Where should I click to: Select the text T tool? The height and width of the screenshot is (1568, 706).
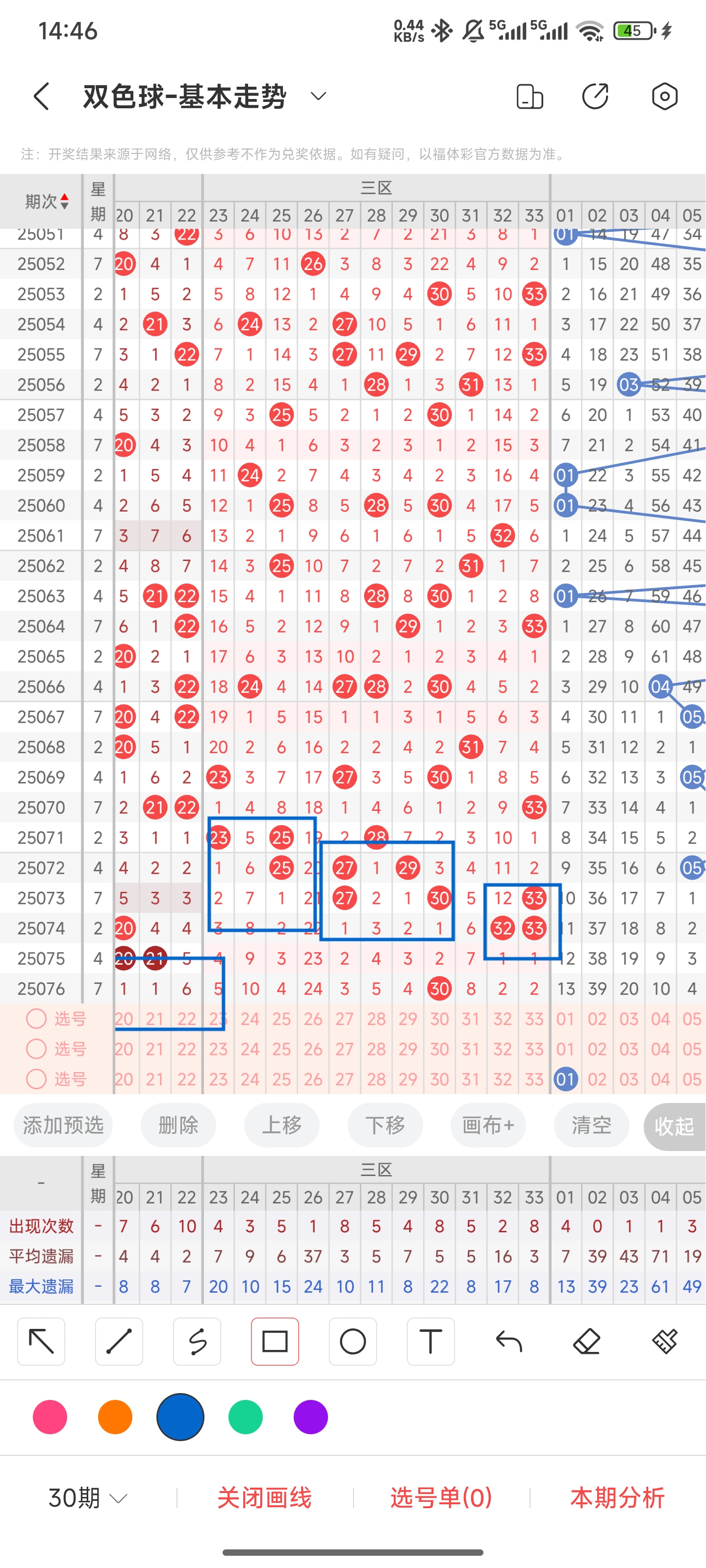(430, 1342)
